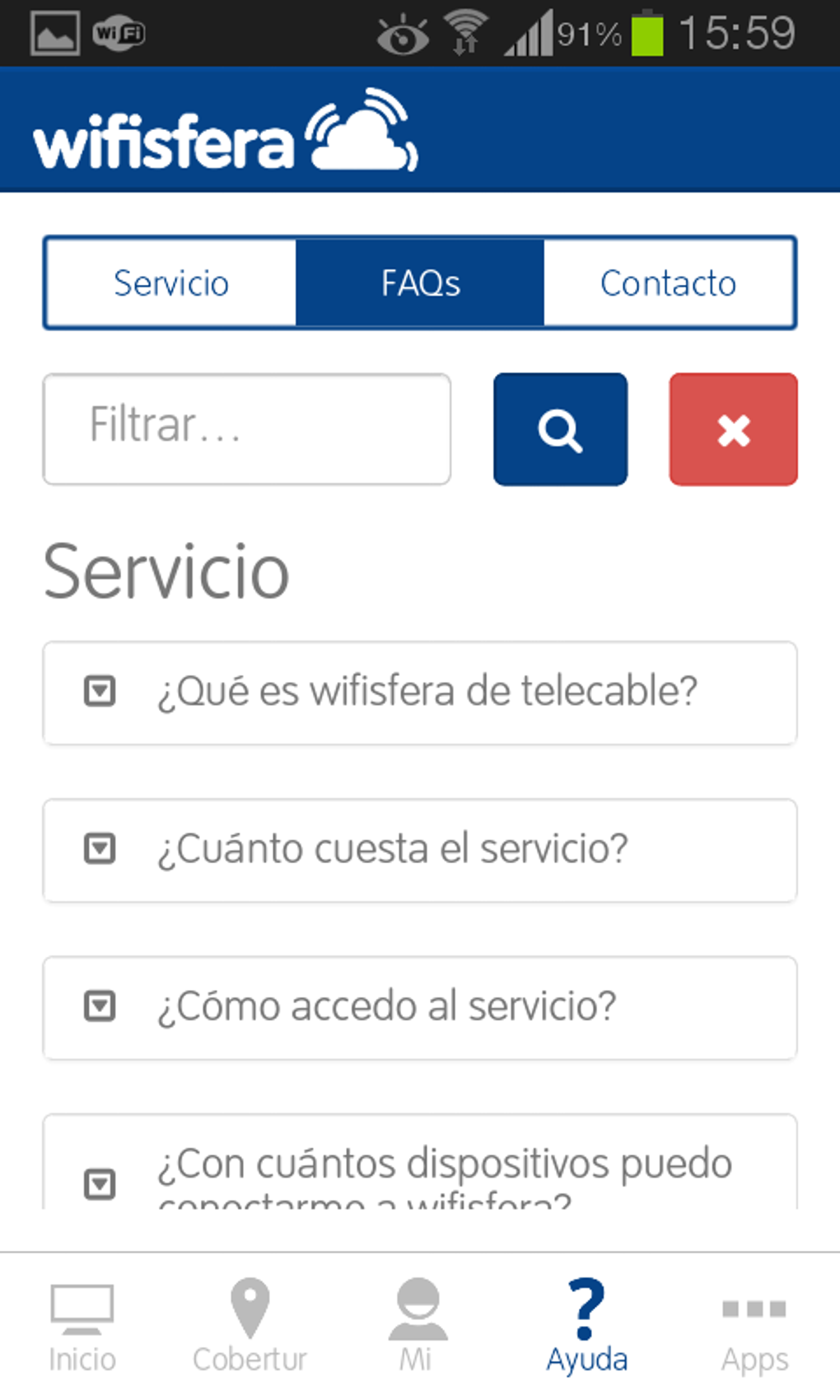Expand ¿Con cuántos dispositivos puedo conectarme?
The height and width of the screenshot is (1400, 840).
[x=420, y=1162]
